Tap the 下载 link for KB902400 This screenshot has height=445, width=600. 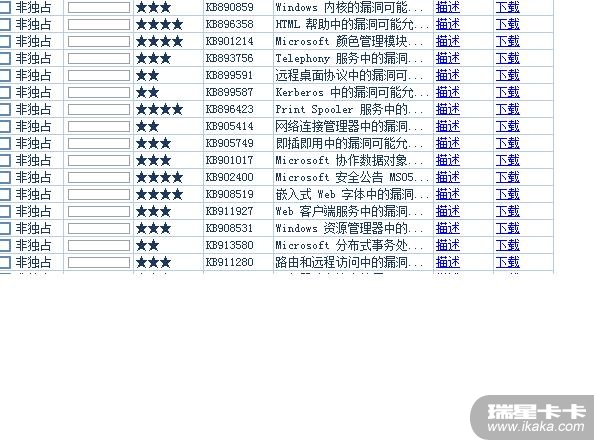click(x=507, y=177)
